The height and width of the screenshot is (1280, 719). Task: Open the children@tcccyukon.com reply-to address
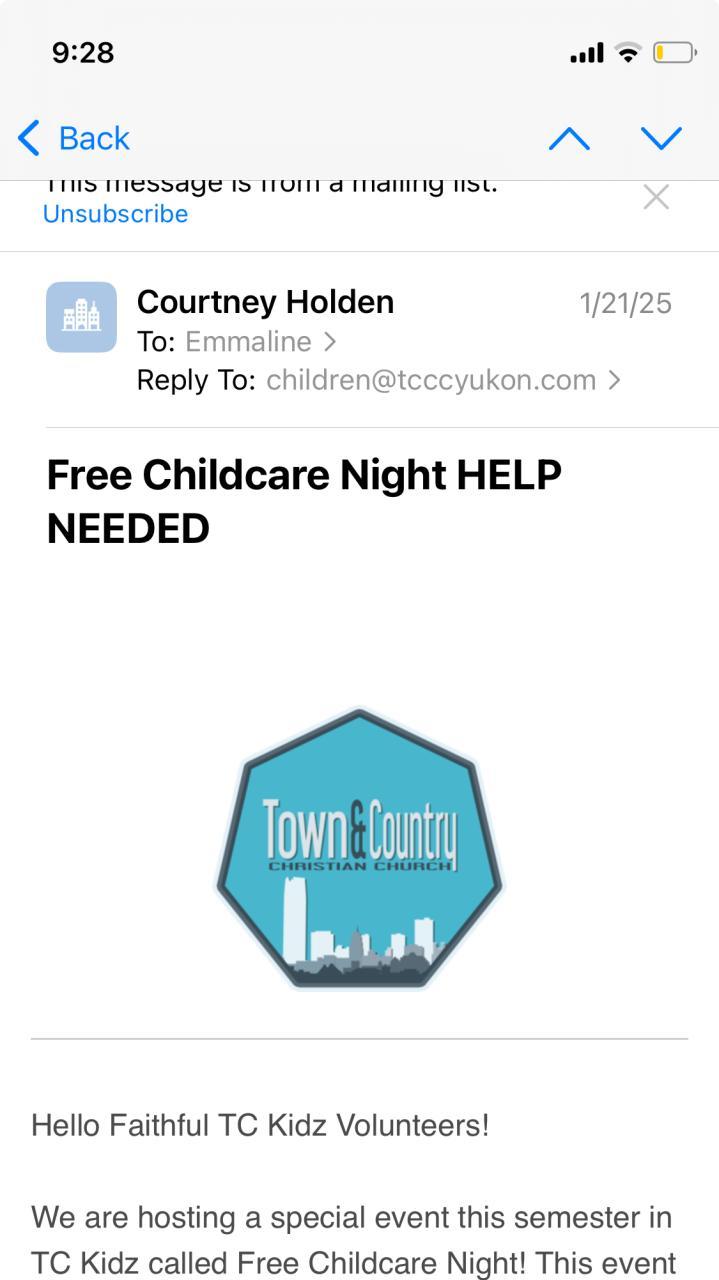click(x=432, y=380)
